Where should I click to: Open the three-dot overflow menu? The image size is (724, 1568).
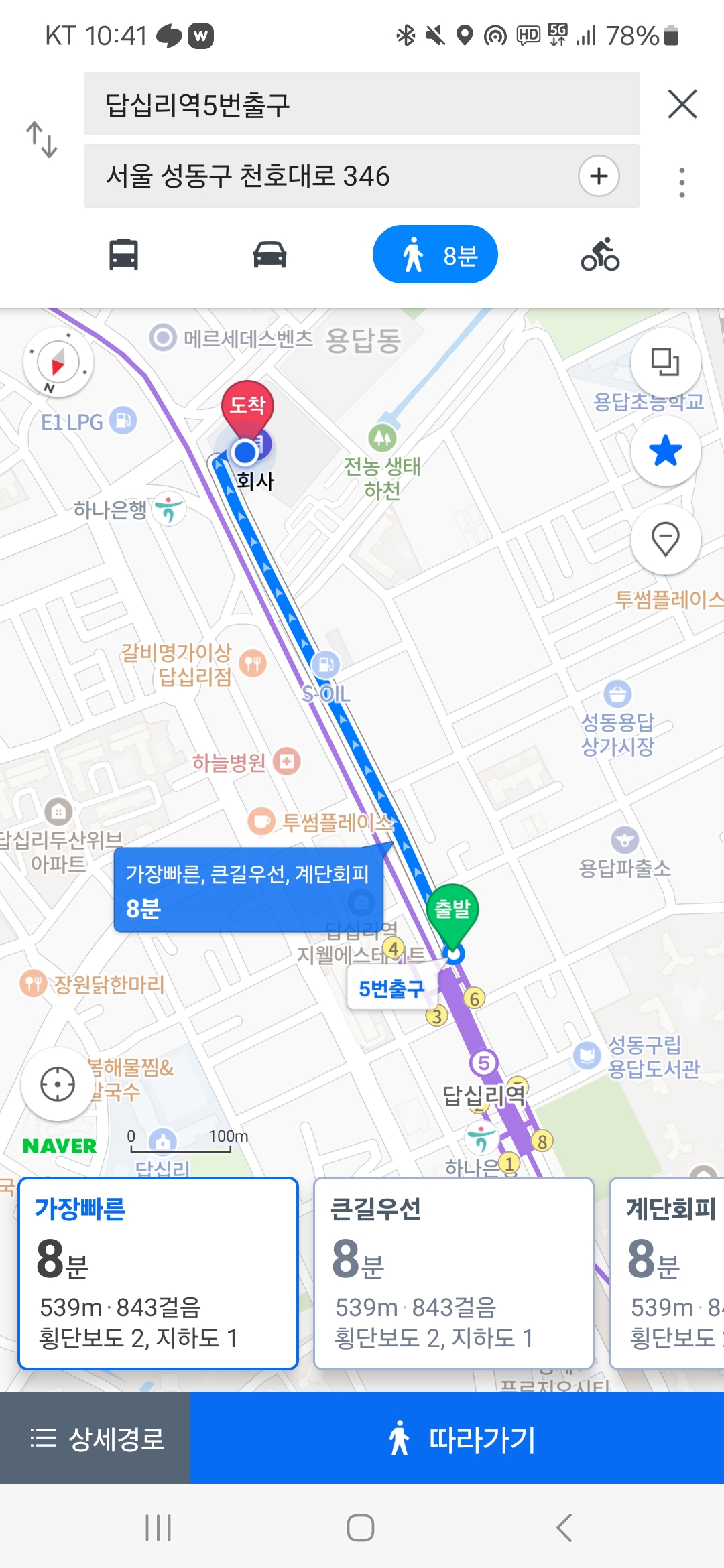click(x=682, y=182)
